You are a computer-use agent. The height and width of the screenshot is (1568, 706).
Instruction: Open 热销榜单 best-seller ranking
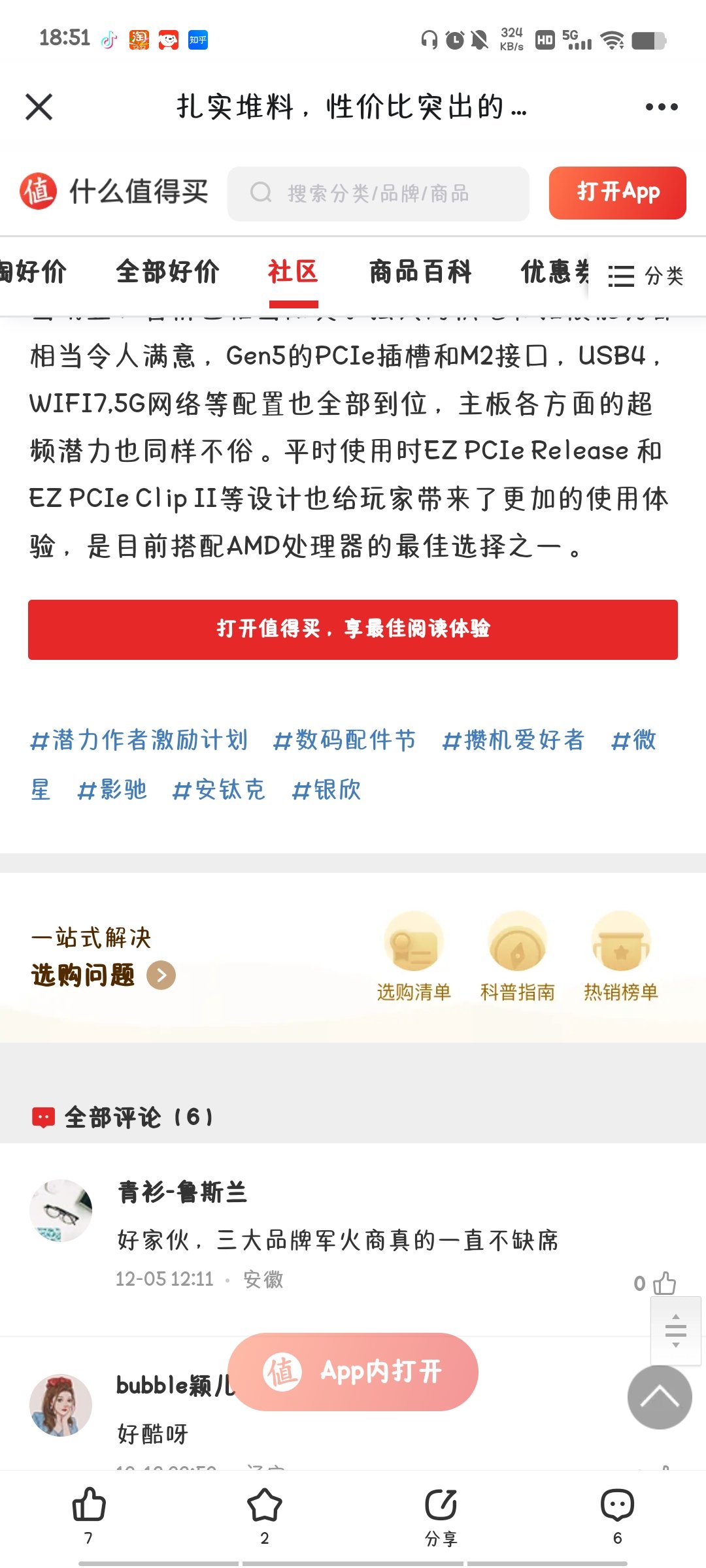tap(620, 957)
